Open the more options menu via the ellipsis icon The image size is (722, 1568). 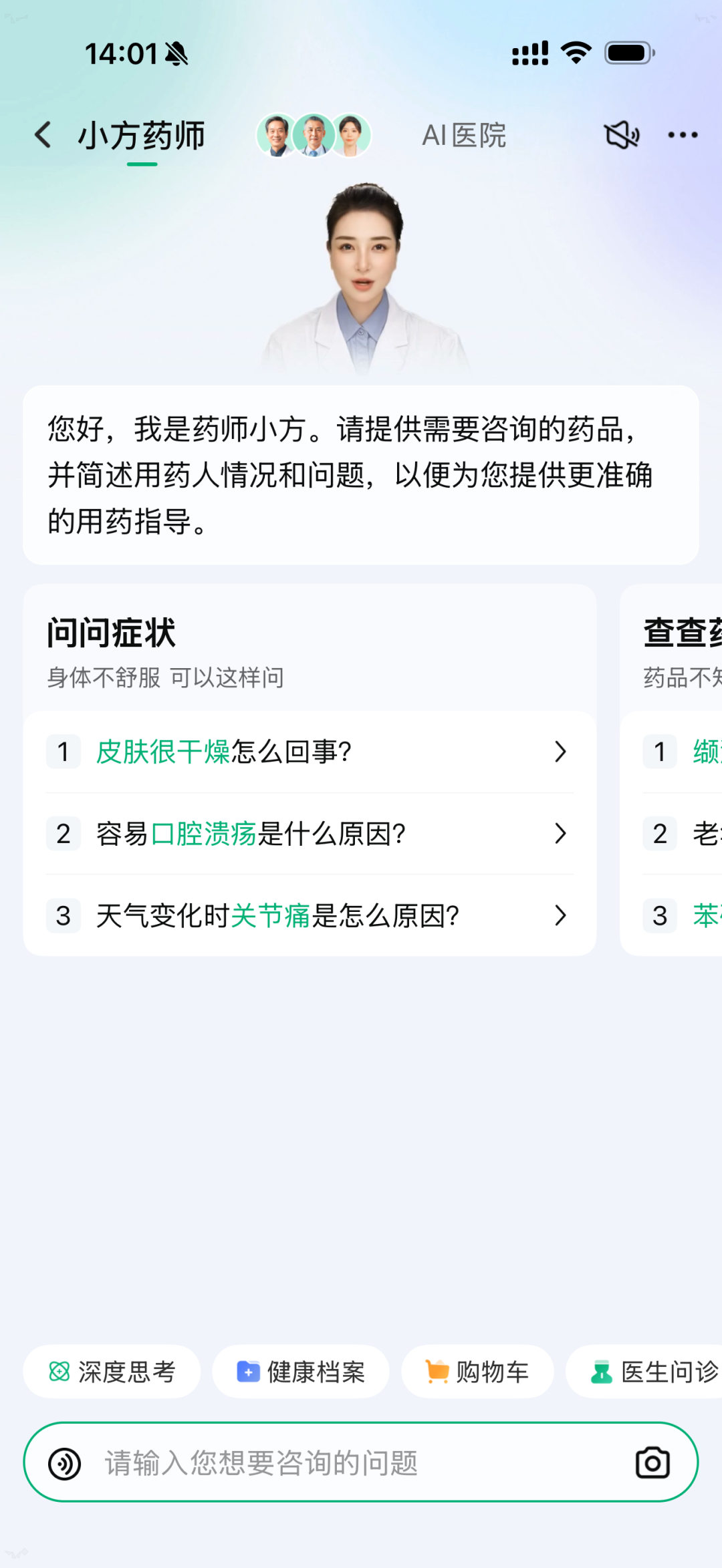(x=683, y=134)
